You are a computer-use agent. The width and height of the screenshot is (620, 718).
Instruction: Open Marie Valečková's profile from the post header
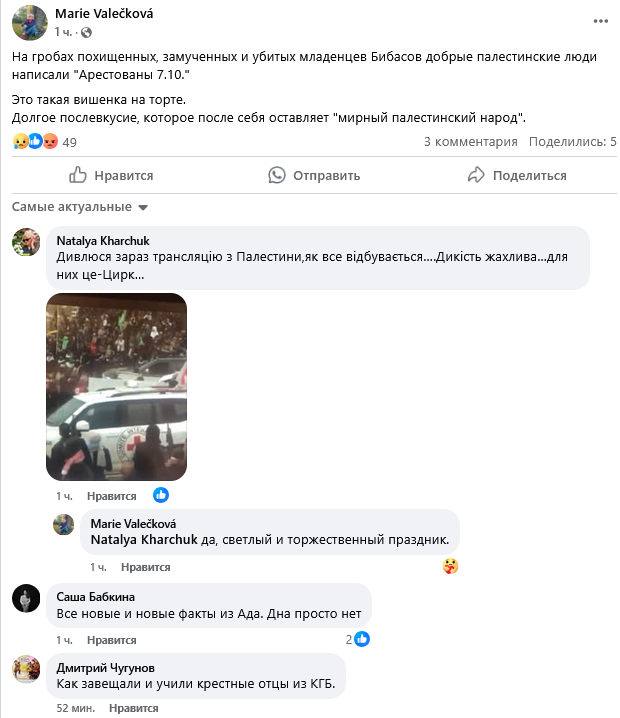111,14
